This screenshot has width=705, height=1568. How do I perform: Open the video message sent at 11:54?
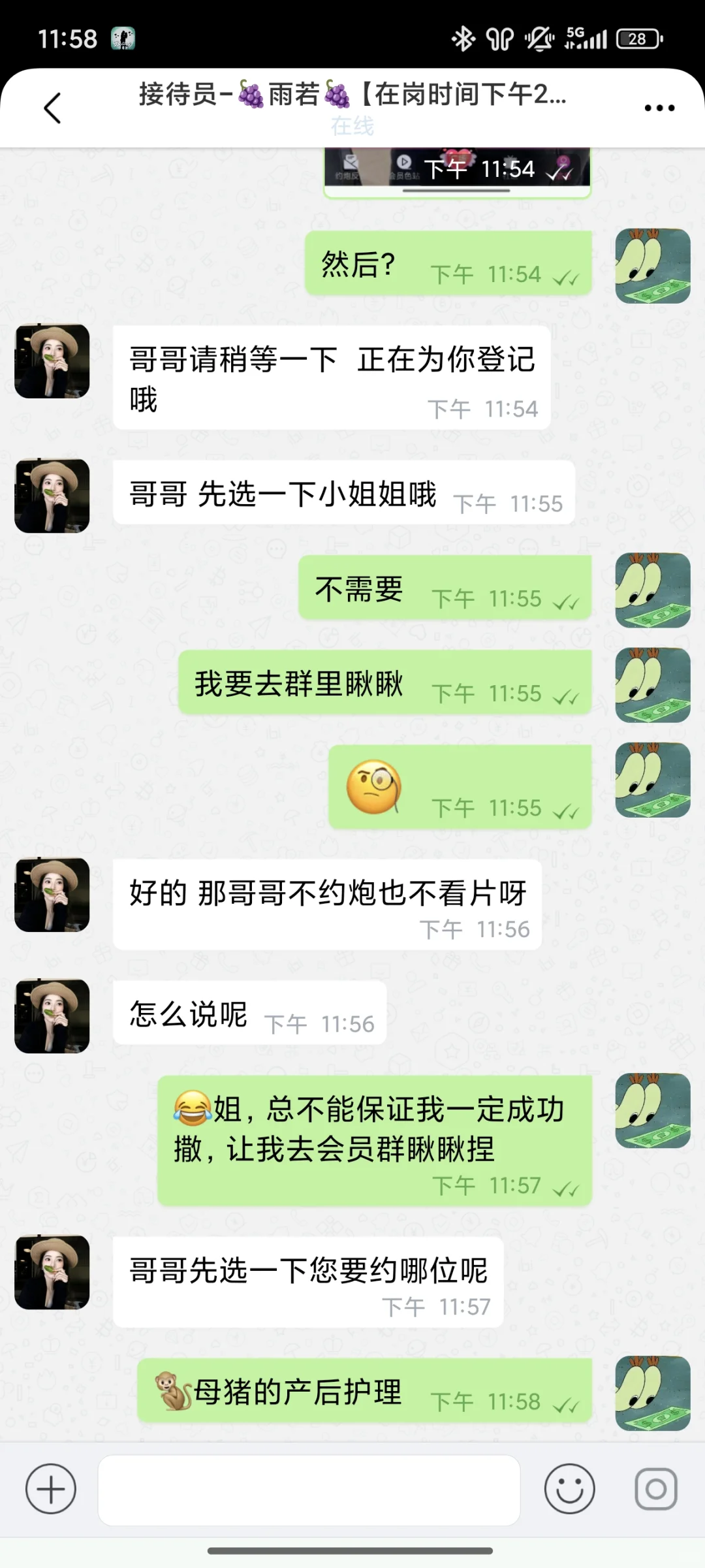pyautogui.click(x=458, y=171)
